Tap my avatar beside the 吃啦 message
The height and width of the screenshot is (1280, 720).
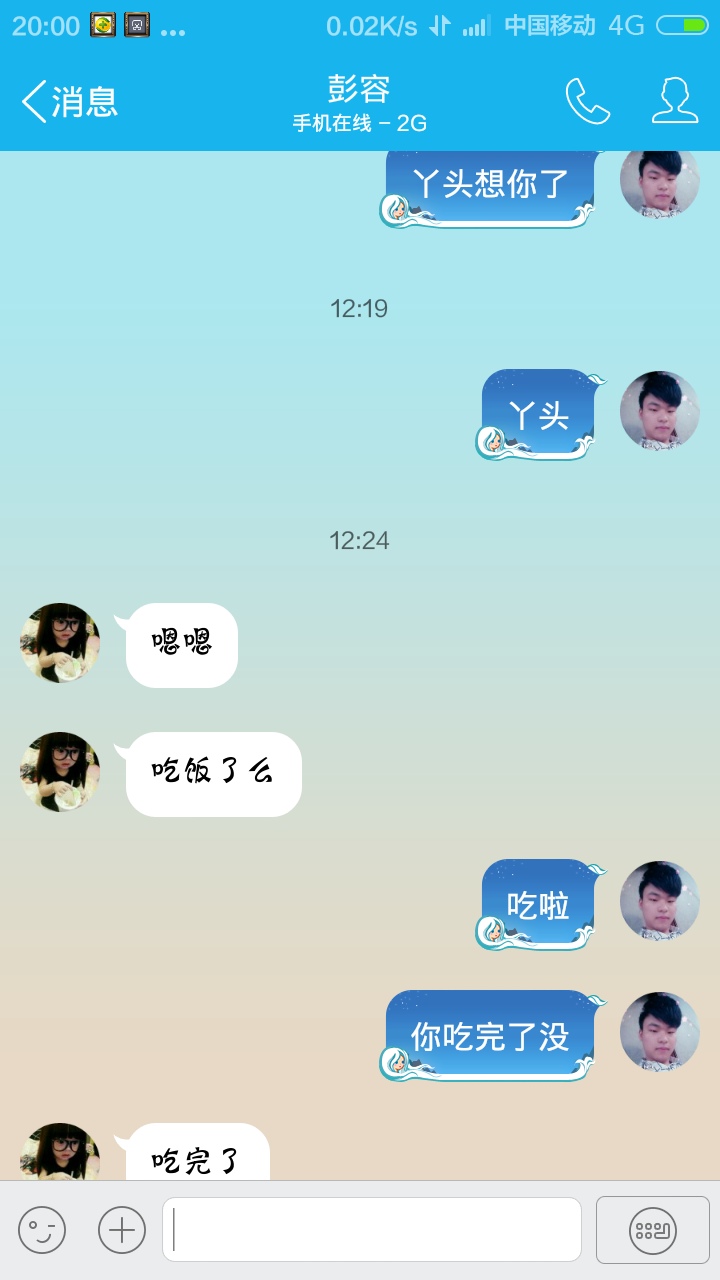click(659, 901)
